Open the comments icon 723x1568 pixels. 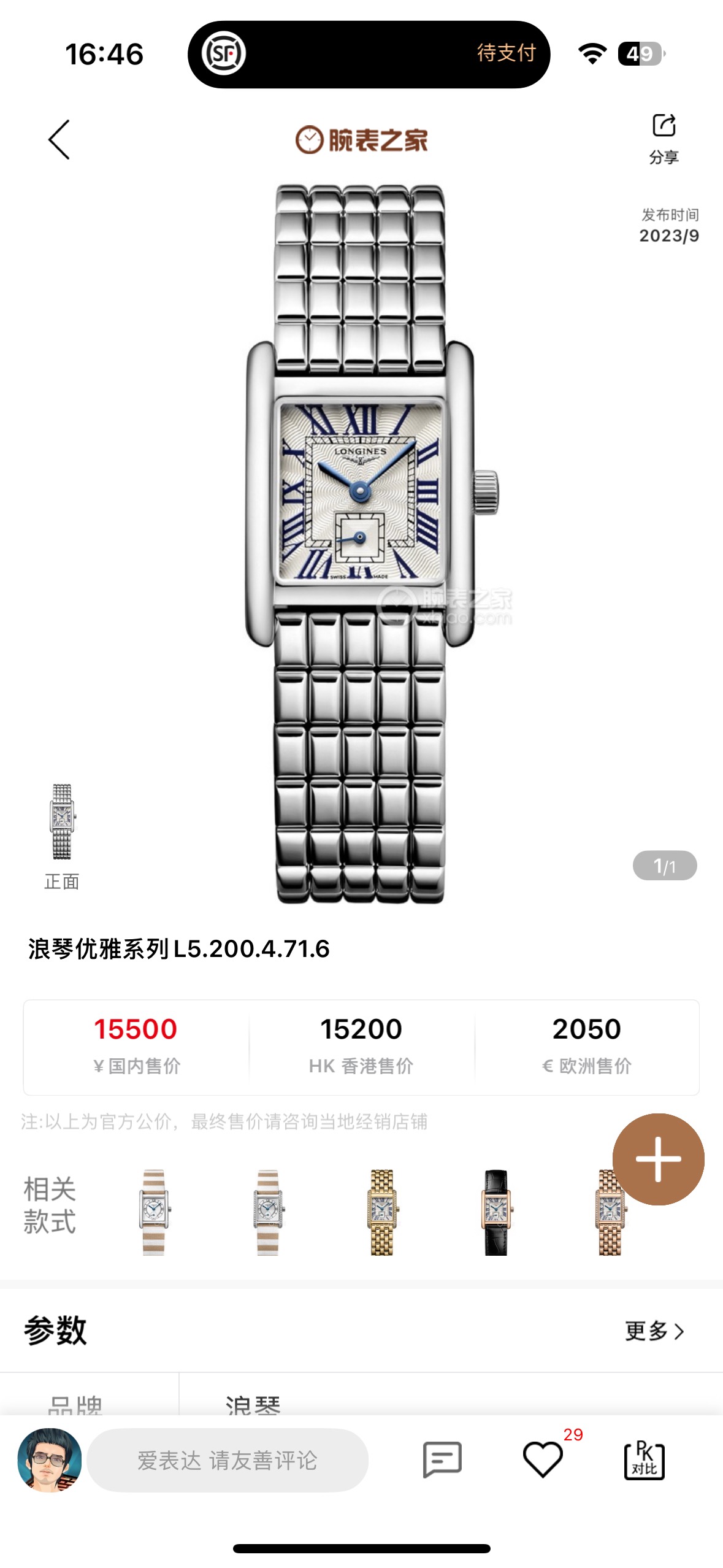pos(442,1460)
